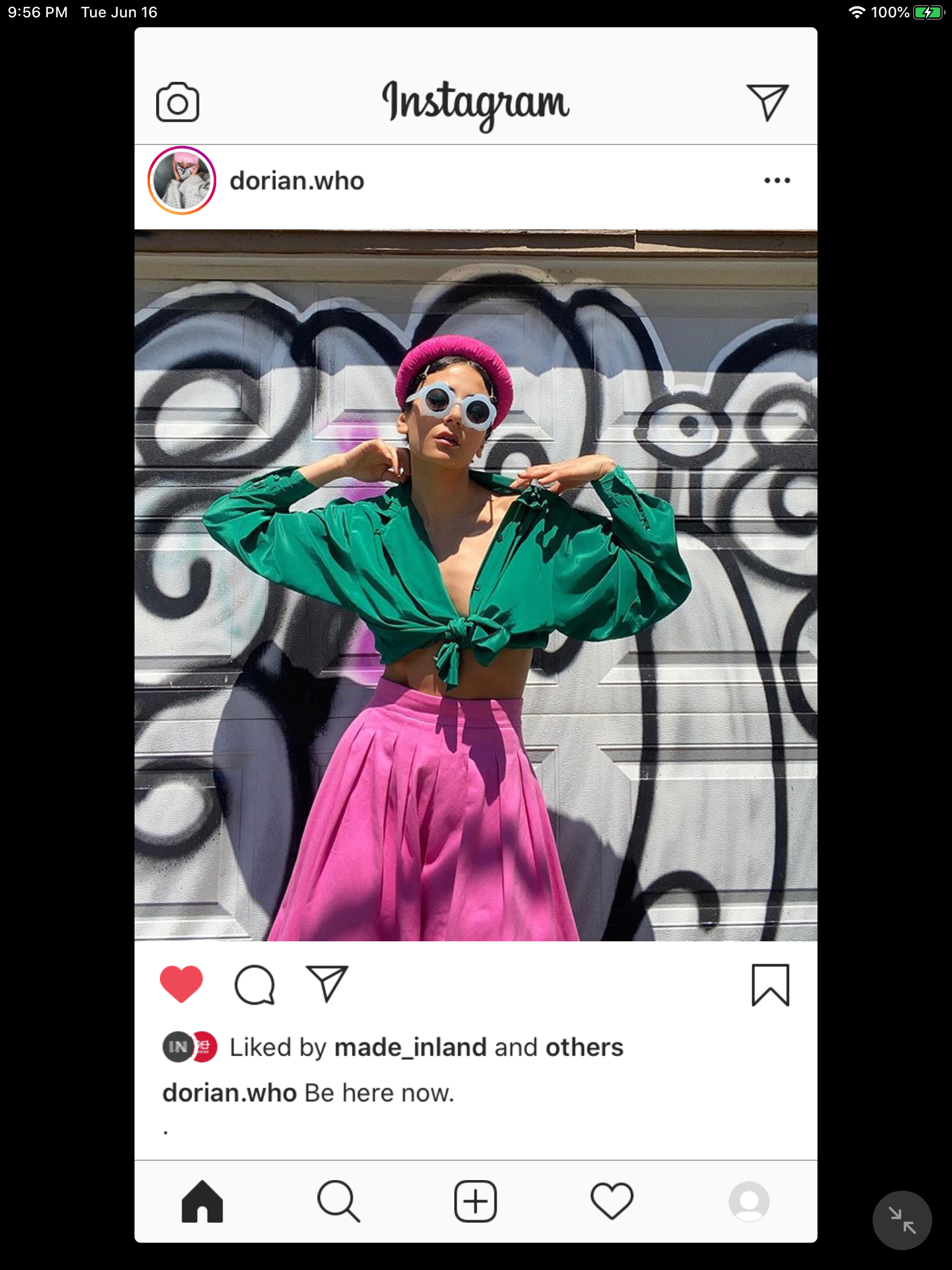Image resolution: width=952 pixels, height=1270 pixels.
Task: Shrink the app window with arrows button
Action: tap(902, 1220)
